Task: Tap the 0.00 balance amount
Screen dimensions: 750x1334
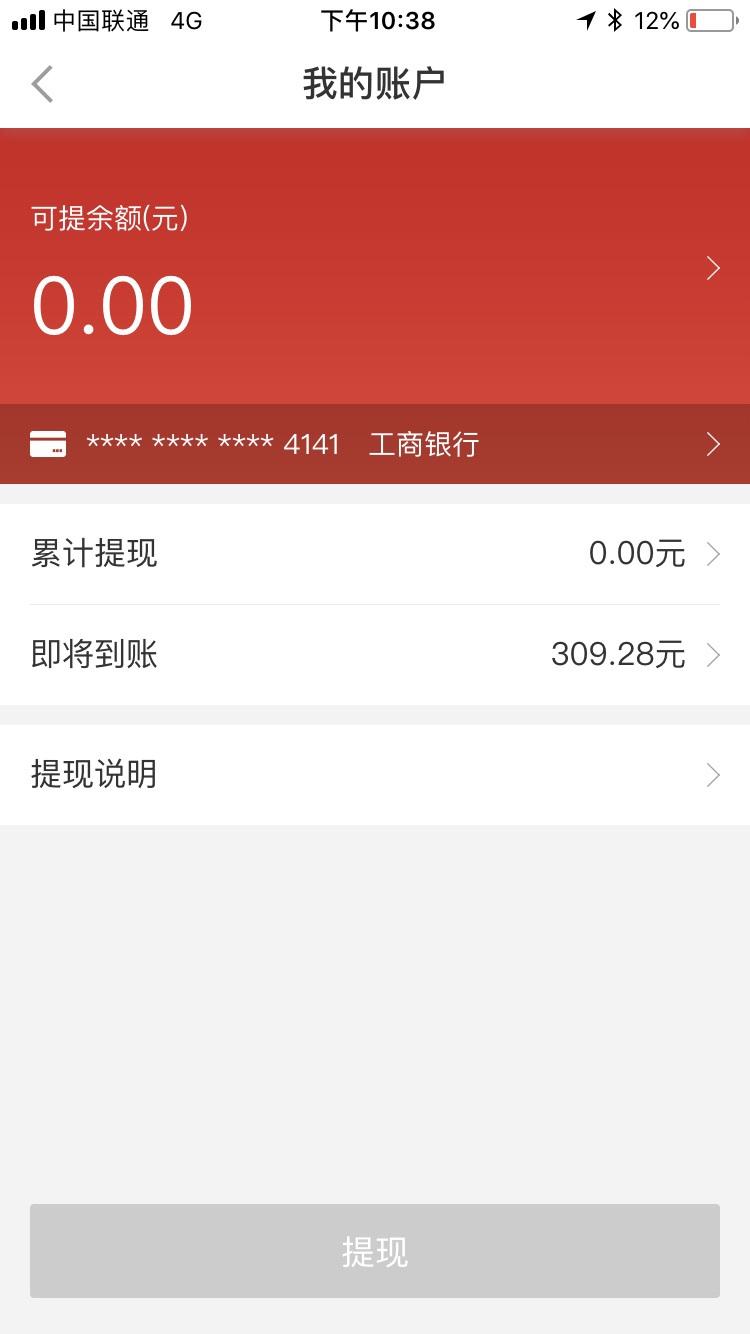Action: (112, 305)
